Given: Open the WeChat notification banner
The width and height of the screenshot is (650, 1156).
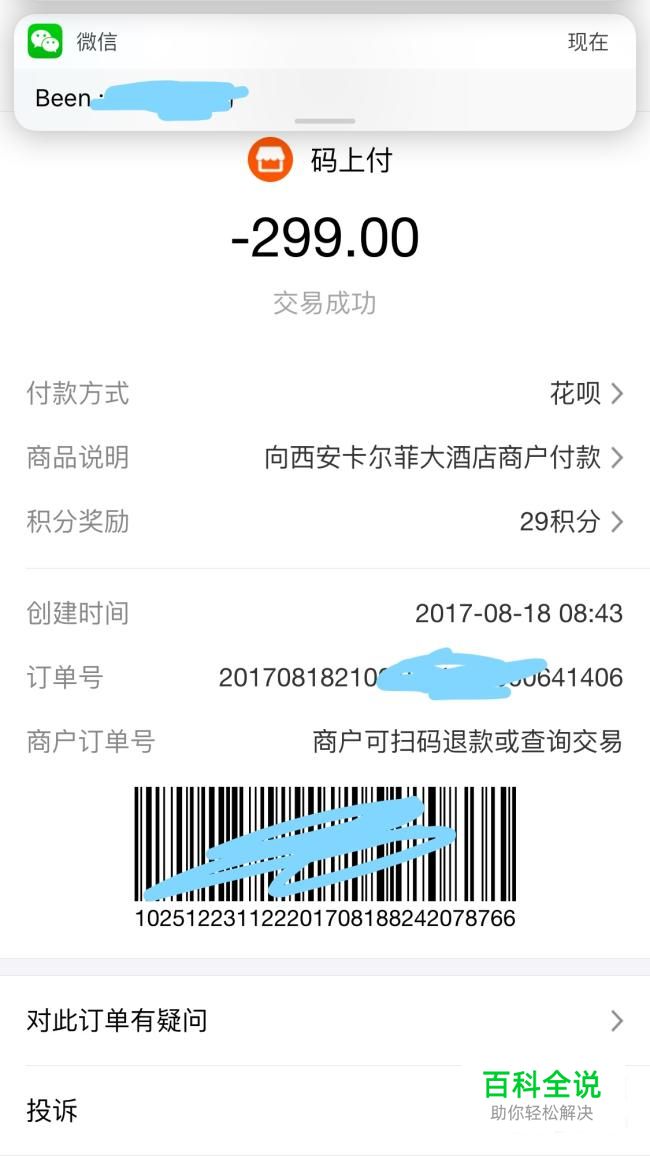Looking at the screenshot, I should point(324,72).
